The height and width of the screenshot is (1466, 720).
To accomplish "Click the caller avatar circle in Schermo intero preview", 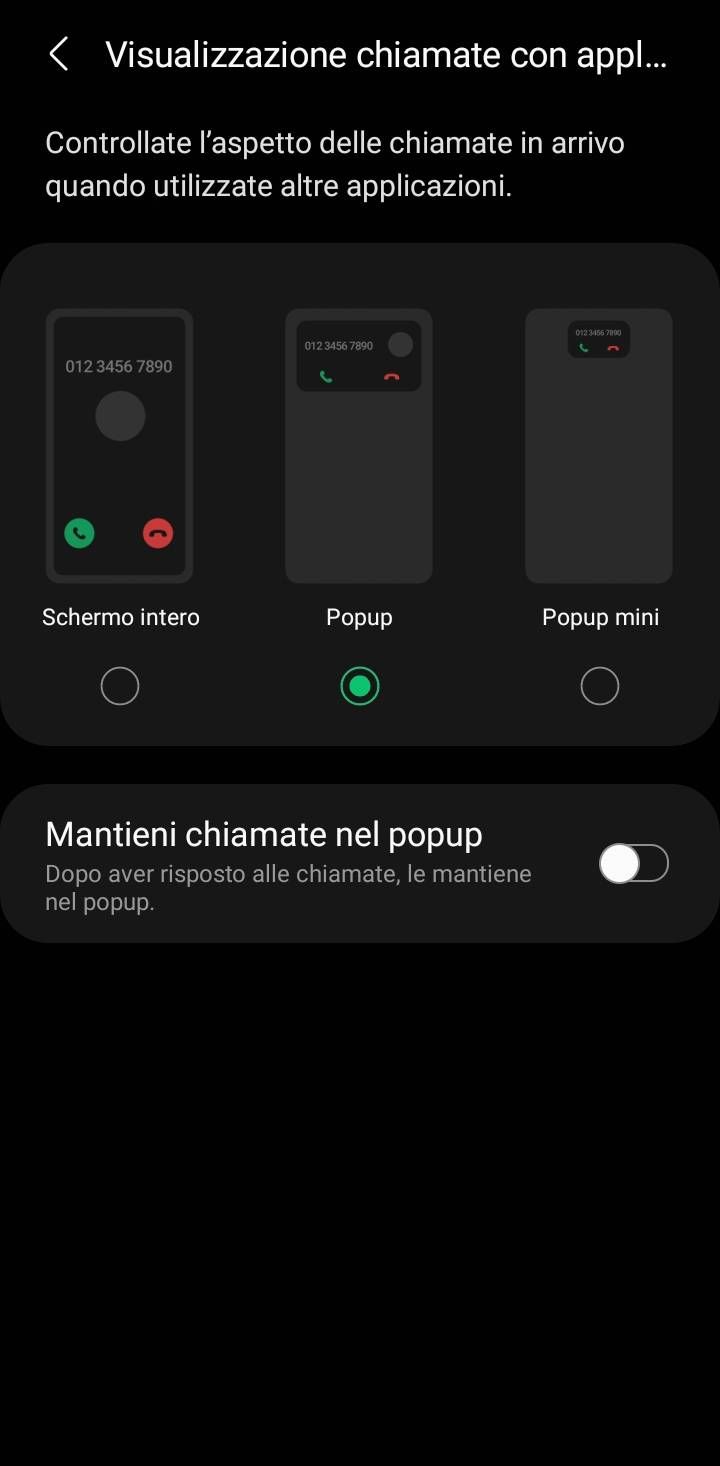I will coord(120,417).
